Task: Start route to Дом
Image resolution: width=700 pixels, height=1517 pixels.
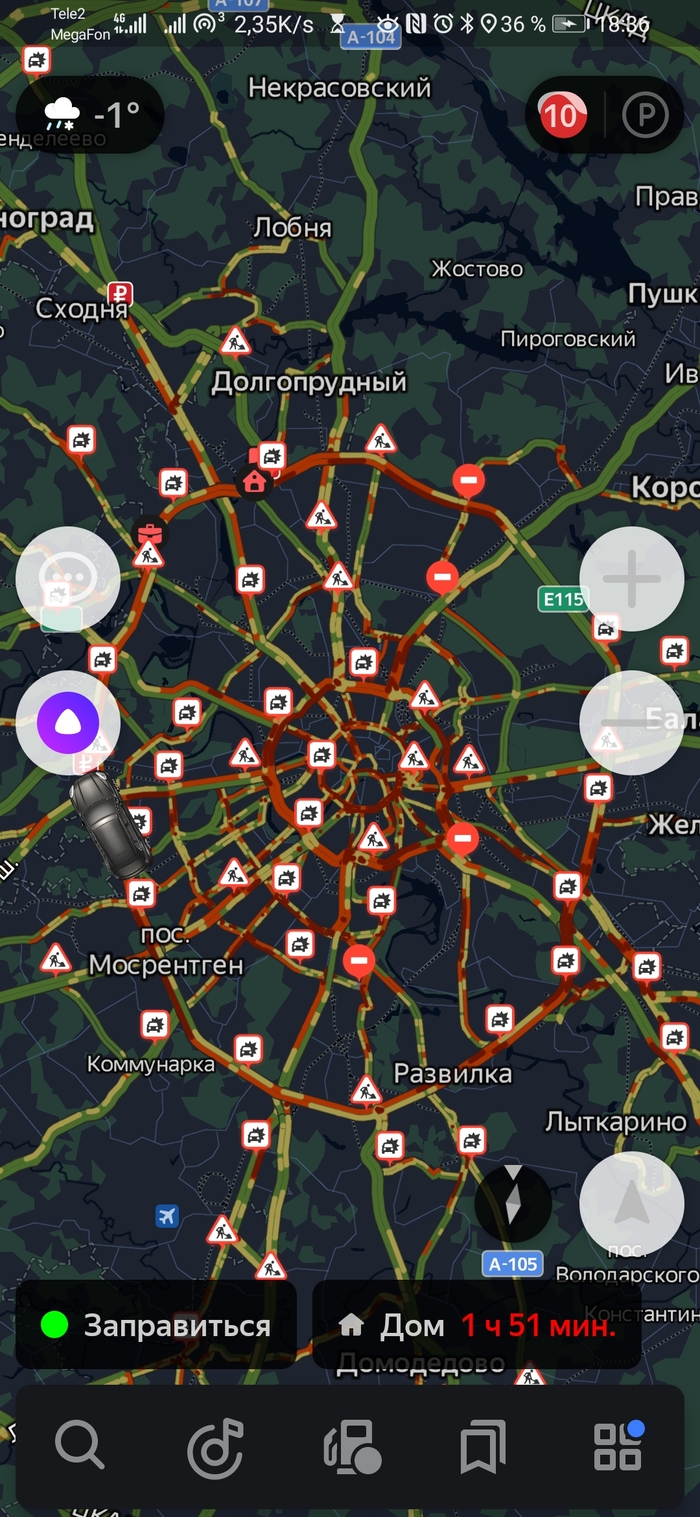Action: point(477,1326)
